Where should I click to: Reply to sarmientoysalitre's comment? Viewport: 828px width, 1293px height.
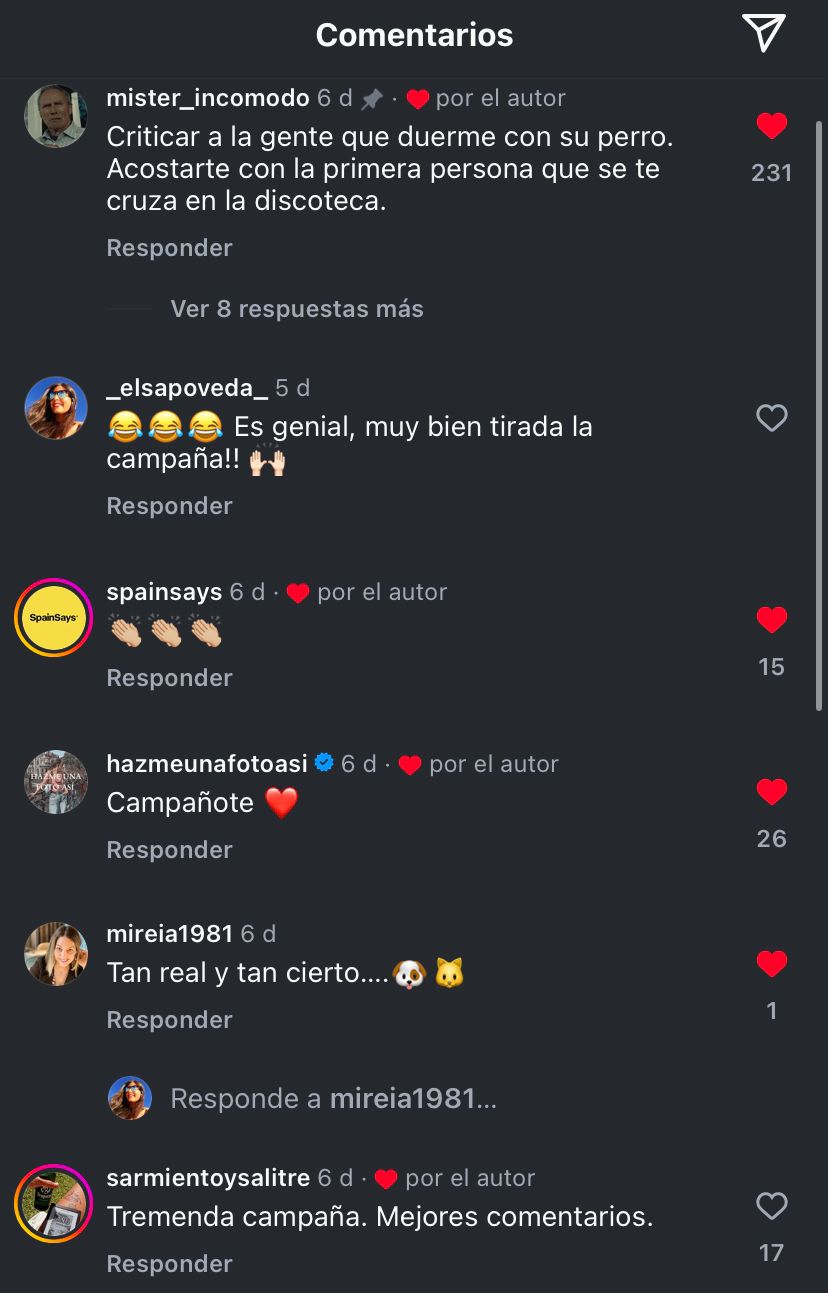pos(169,1264)
